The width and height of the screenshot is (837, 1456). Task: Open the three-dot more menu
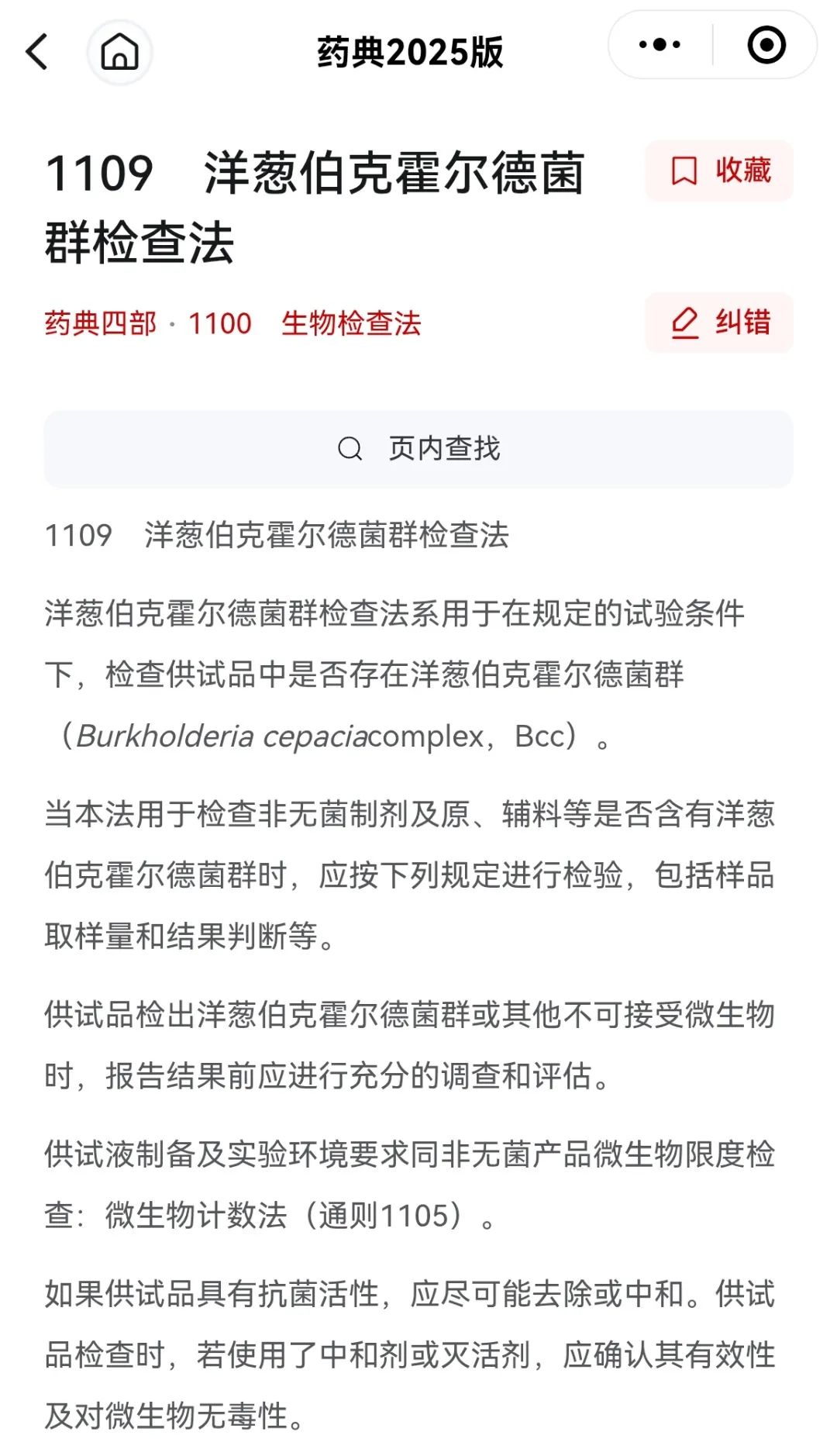(660, 45)
